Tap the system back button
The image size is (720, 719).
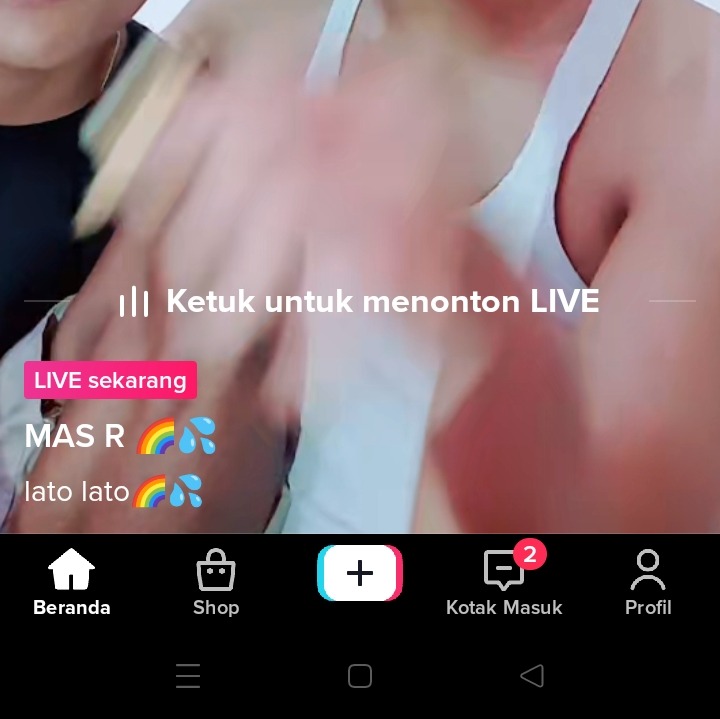click(x=532, y=677)
